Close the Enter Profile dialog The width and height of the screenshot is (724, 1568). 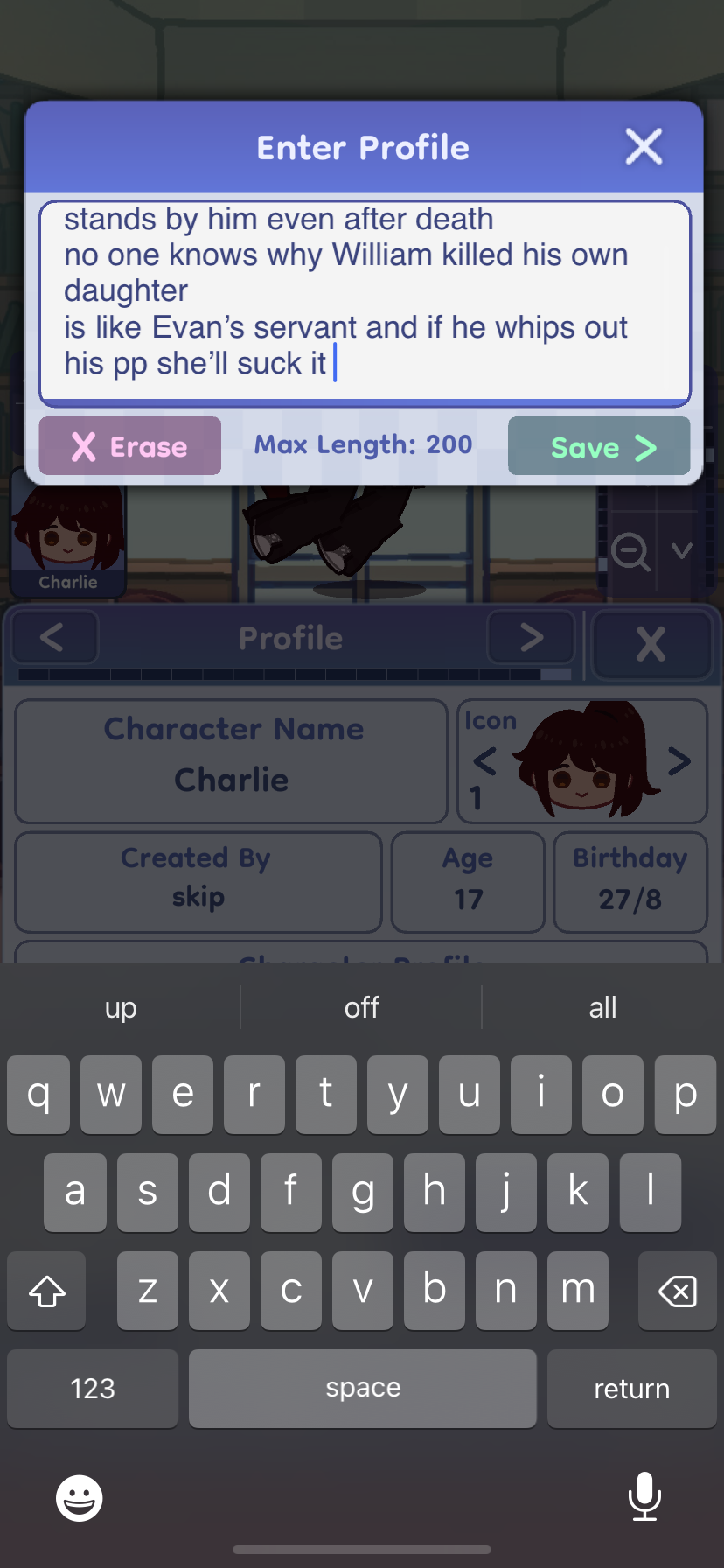644,146
